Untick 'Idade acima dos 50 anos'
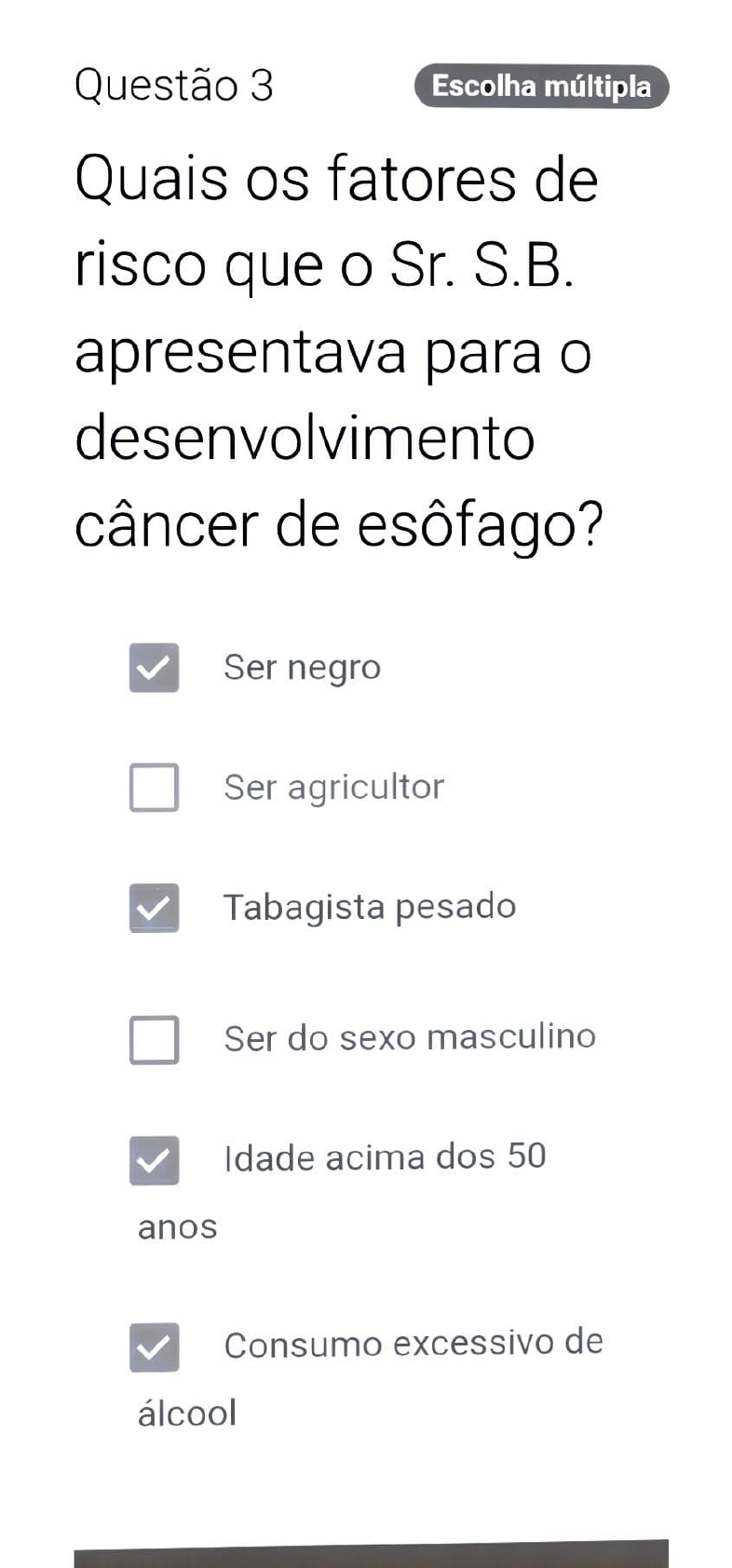Image resolution: width=732 pixels, height=1568 pixels. coord(154,1160)
